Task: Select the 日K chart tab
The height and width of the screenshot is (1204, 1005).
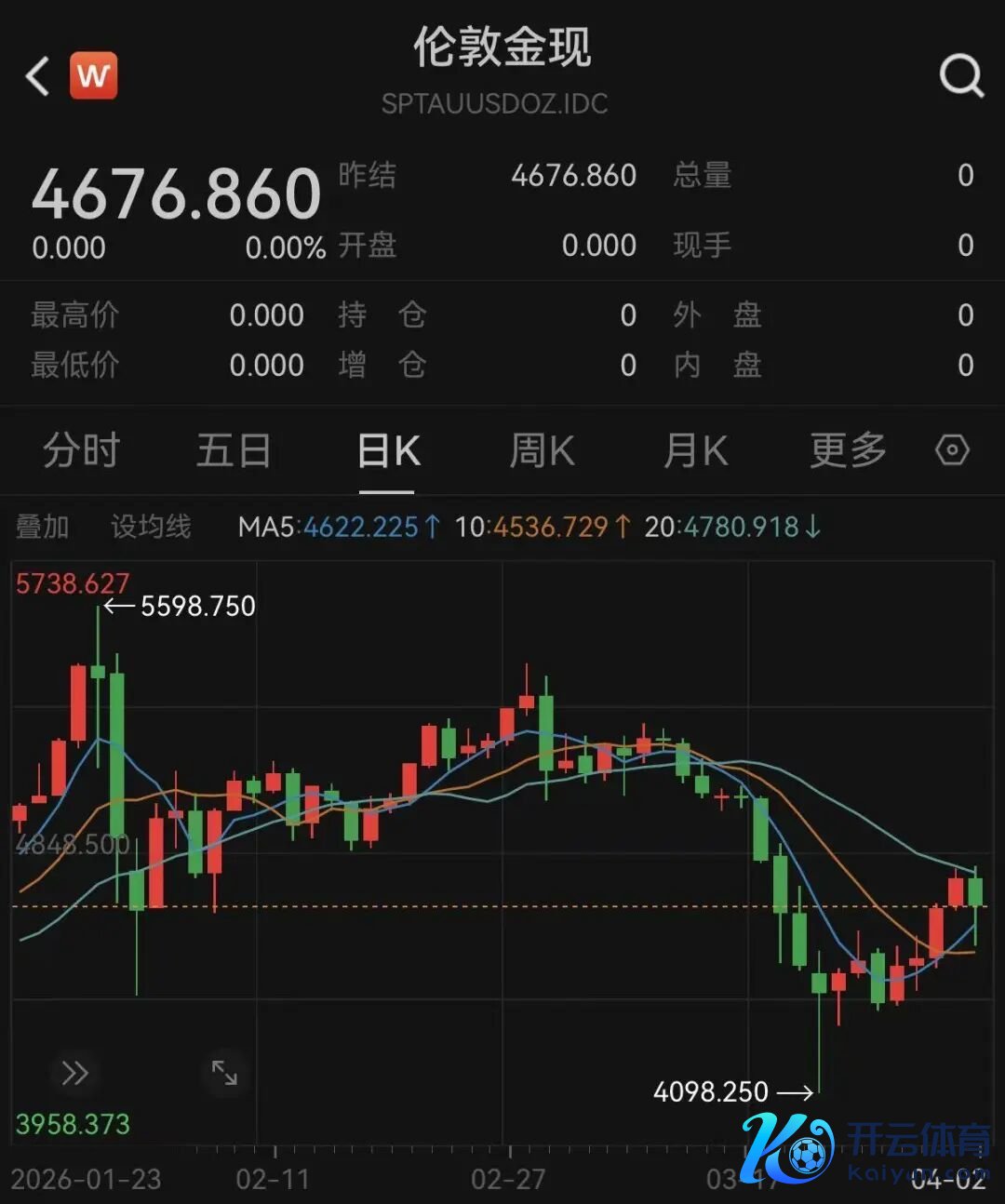Action: point(388,451)
